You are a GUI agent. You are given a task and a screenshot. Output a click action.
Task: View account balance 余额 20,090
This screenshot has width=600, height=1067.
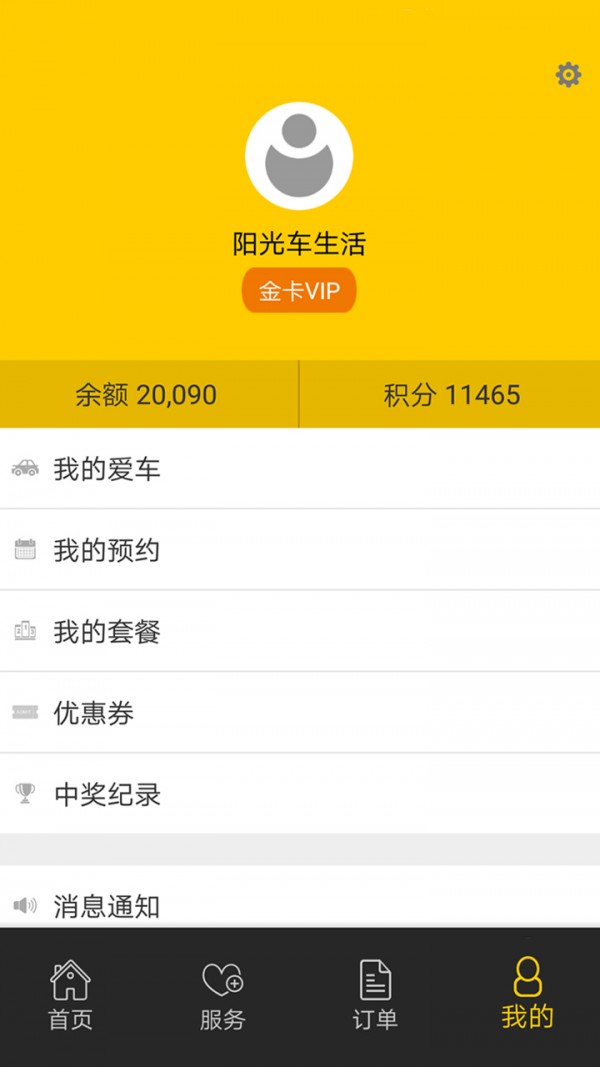click(x=147, y=395)
